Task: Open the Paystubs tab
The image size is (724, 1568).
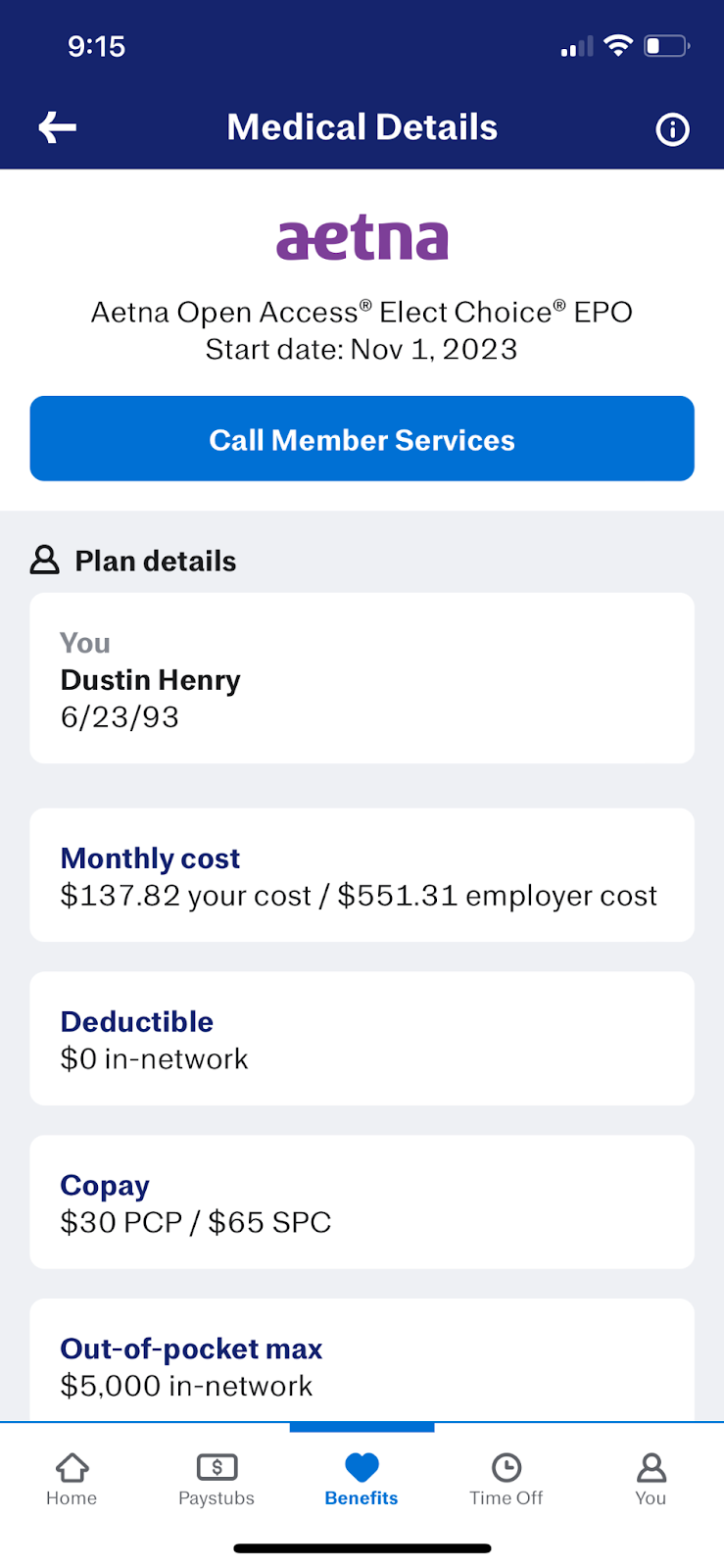Action: (217, 1479)
